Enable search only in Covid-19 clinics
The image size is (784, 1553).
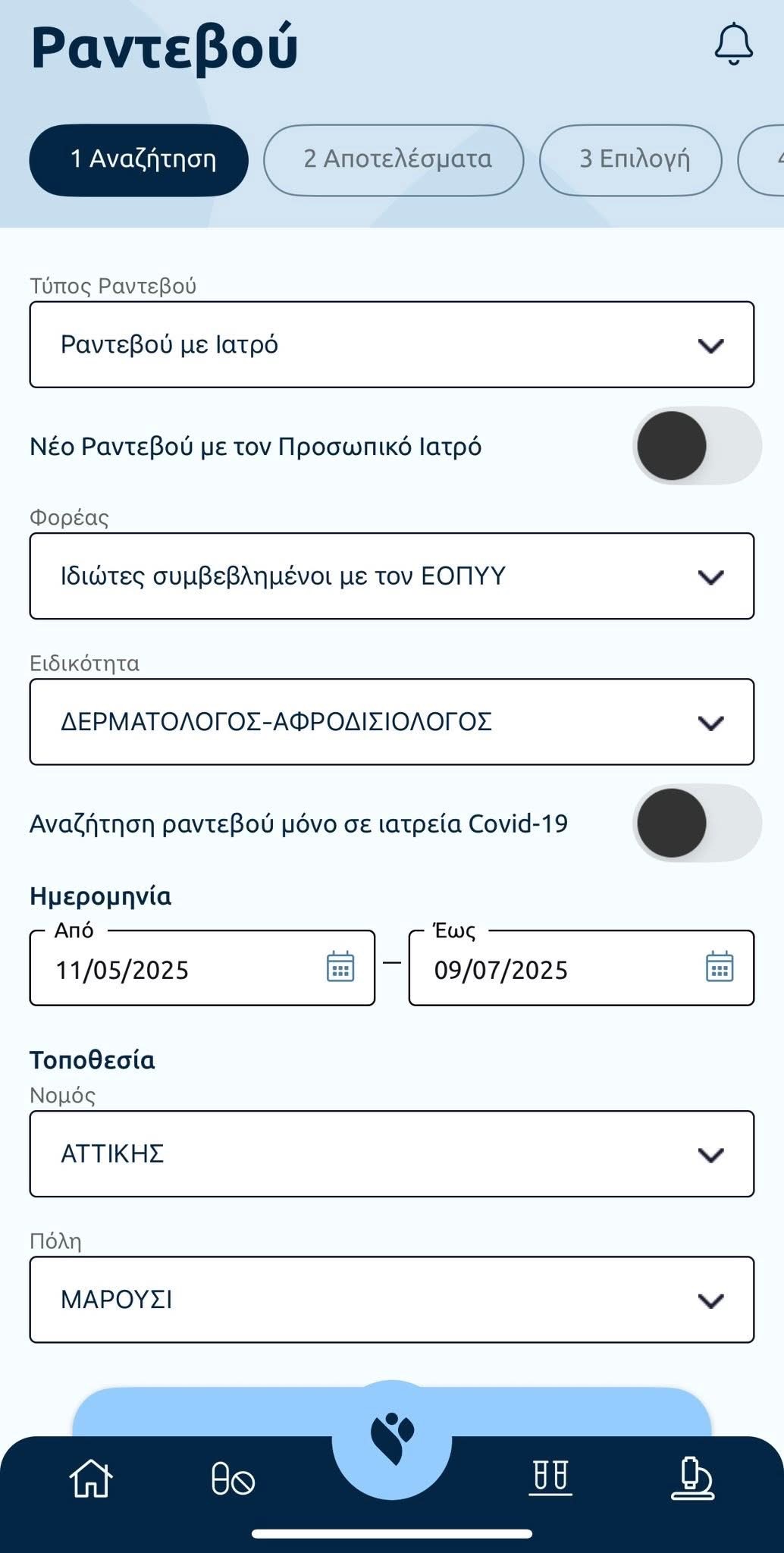pos(696,823)
